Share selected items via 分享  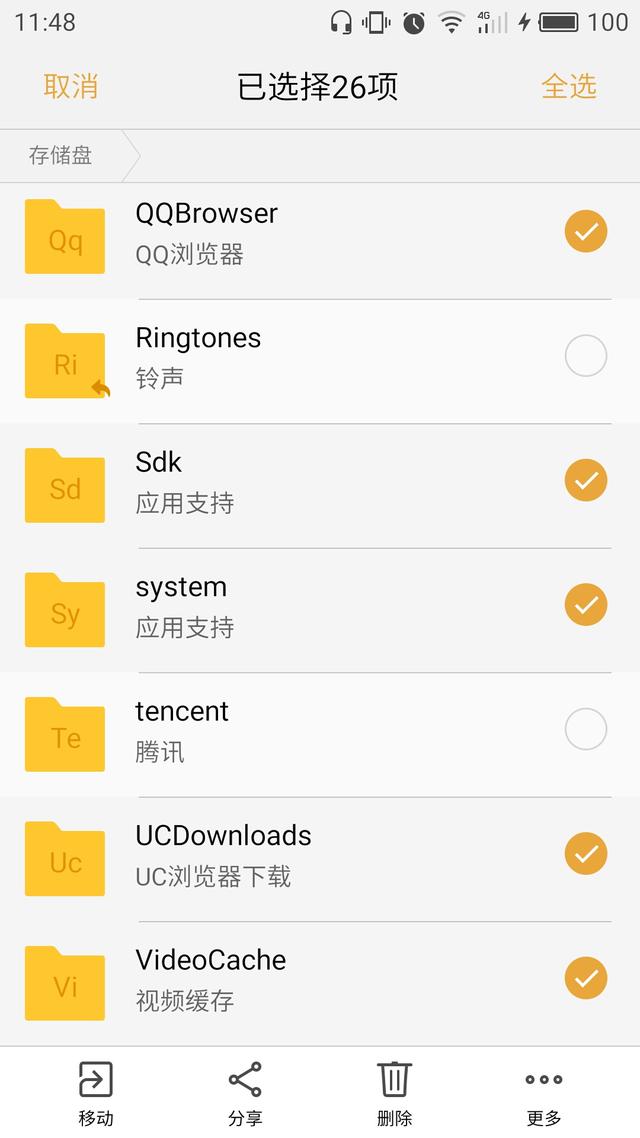coord(245,1094)
